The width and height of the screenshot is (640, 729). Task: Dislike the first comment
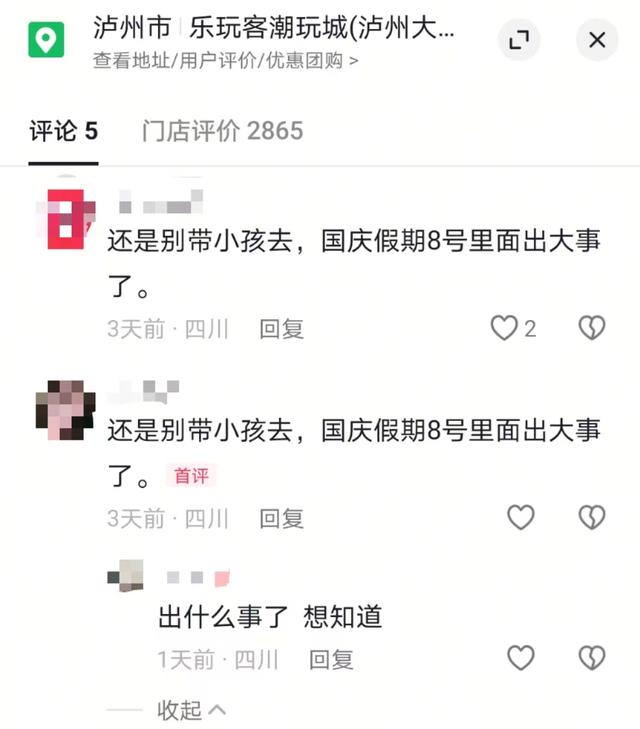click(x=592, y=328)
